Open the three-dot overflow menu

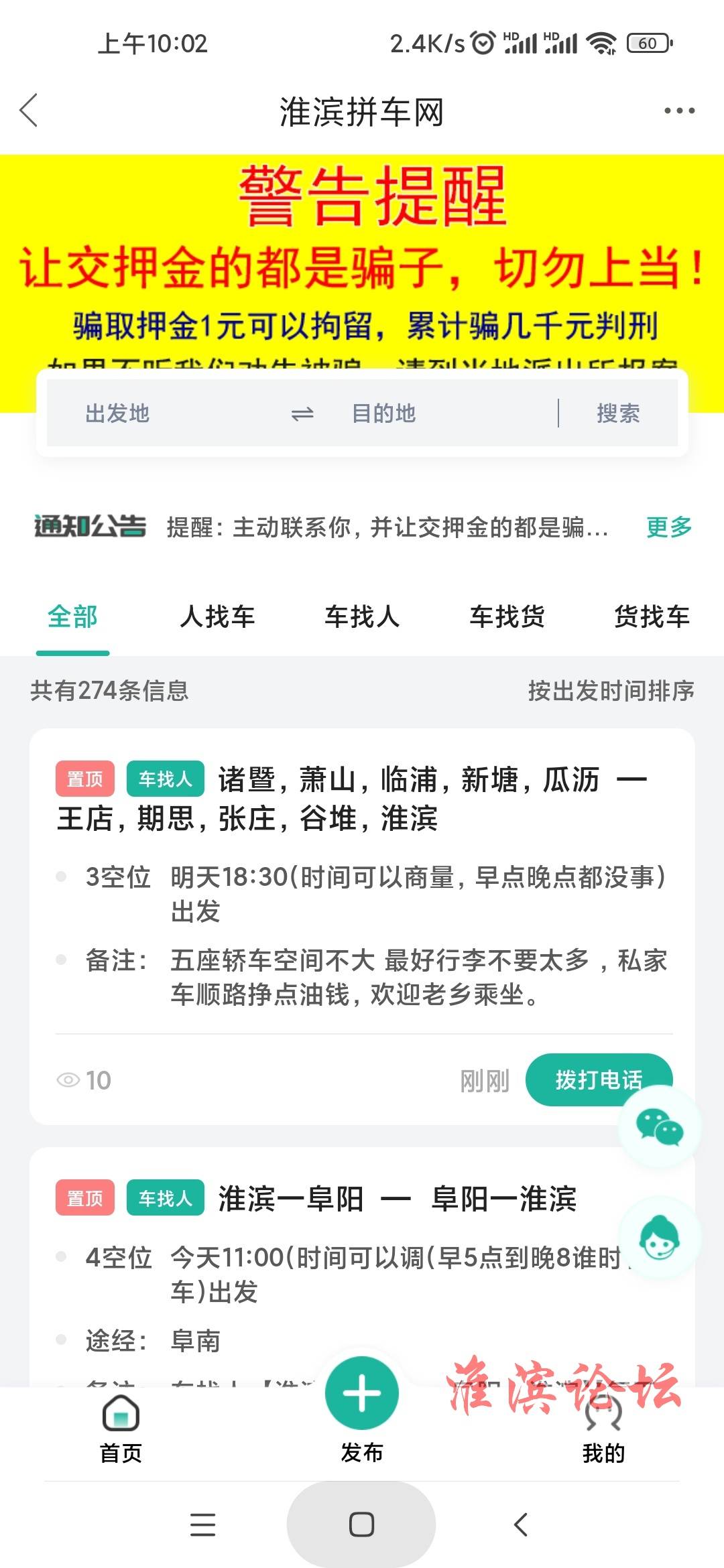(x=679, y=111)
